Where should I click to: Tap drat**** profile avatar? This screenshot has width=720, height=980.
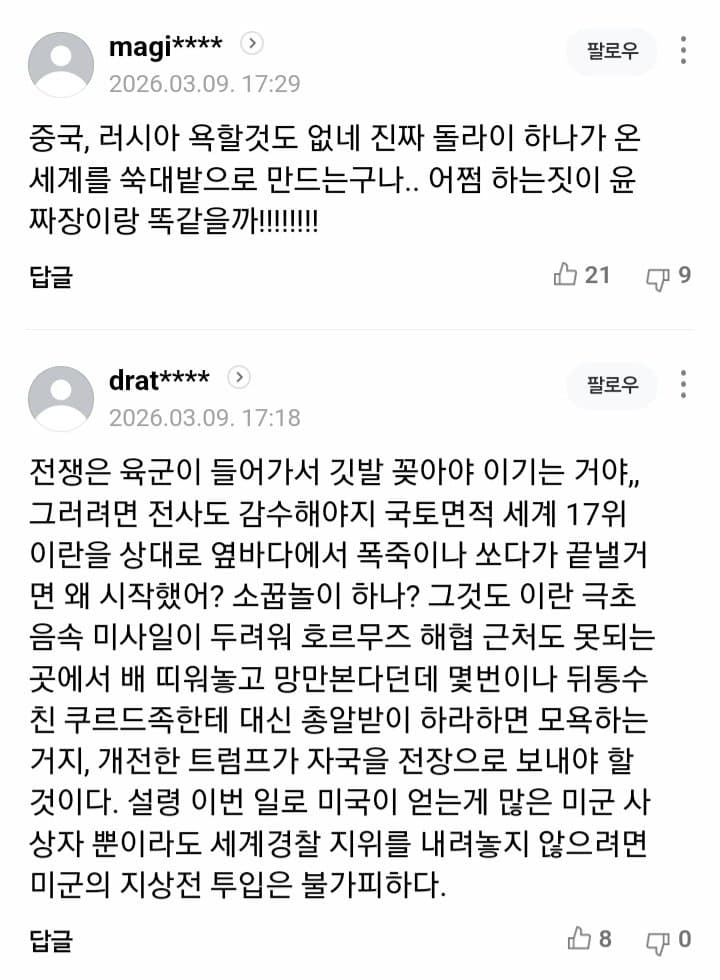(x=61, y=398)
